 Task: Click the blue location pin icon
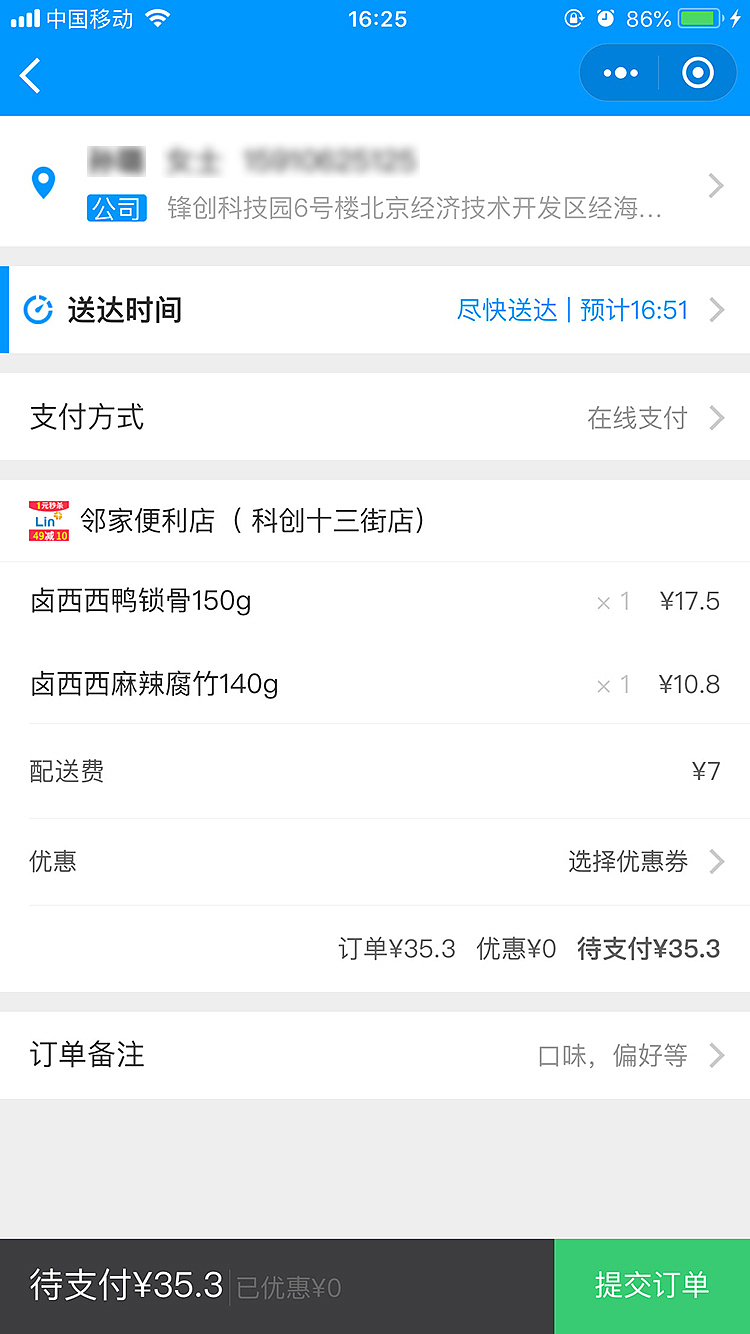point(43,181)
